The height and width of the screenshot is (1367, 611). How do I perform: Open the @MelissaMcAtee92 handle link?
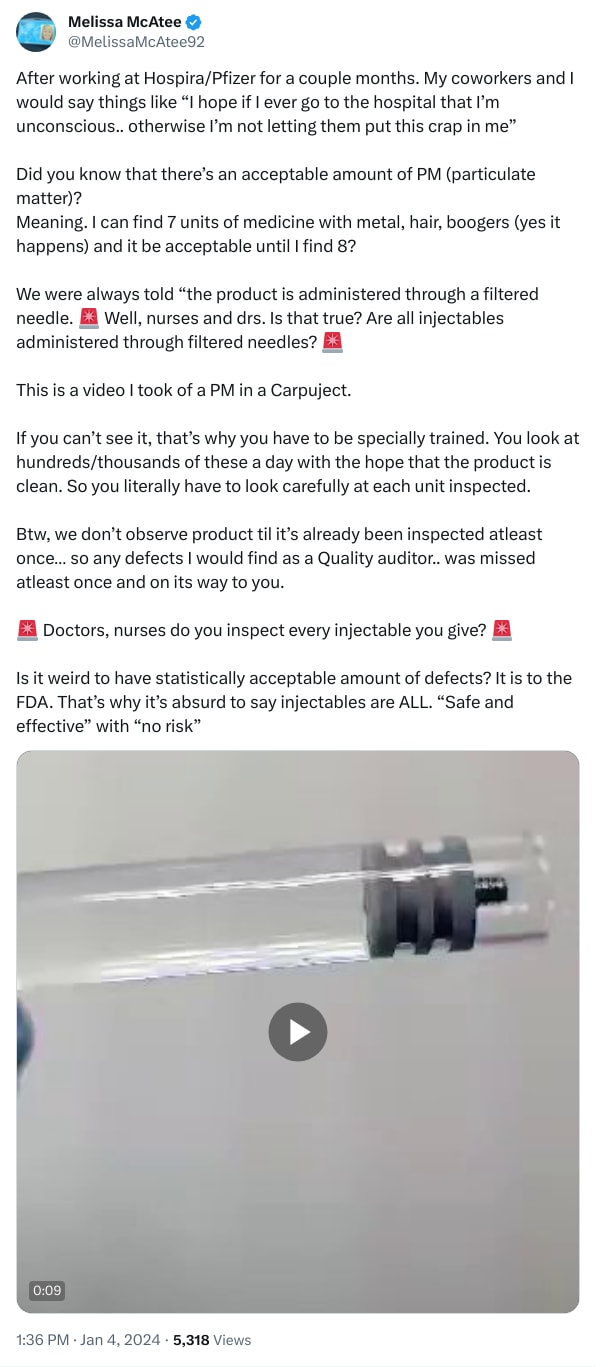pos(137,41)
